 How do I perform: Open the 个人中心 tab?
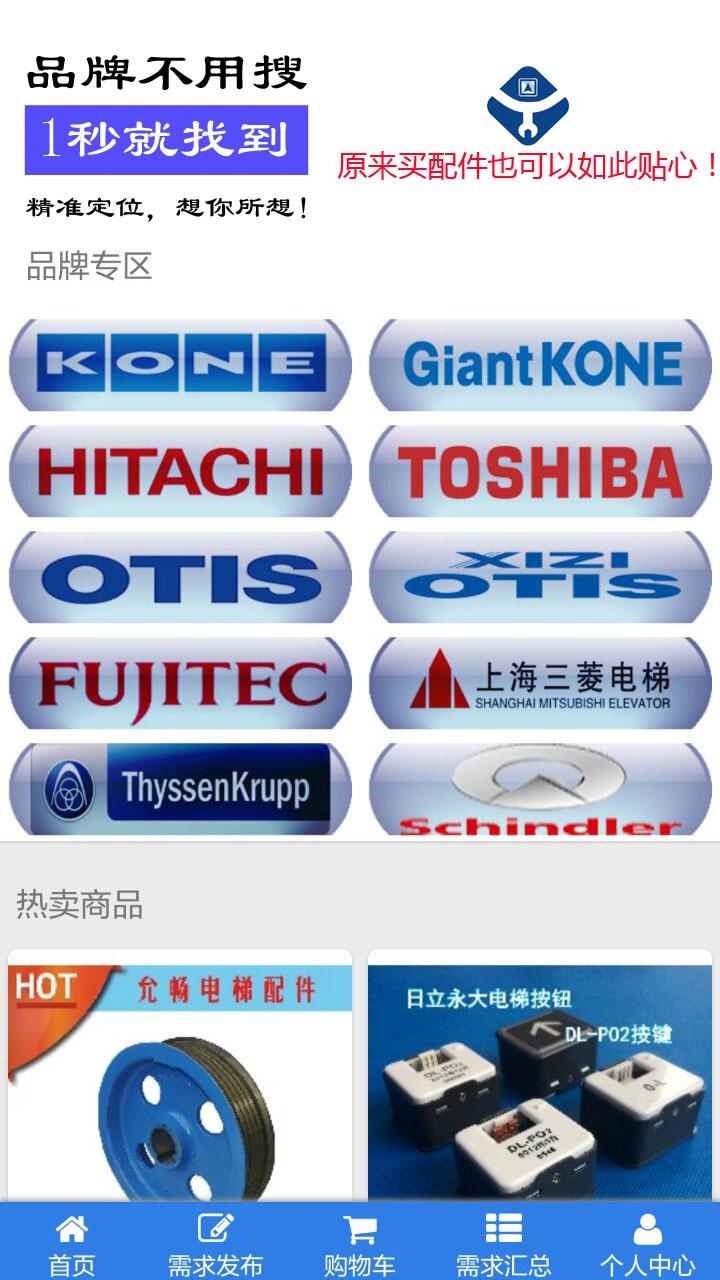pos(647,1243)
